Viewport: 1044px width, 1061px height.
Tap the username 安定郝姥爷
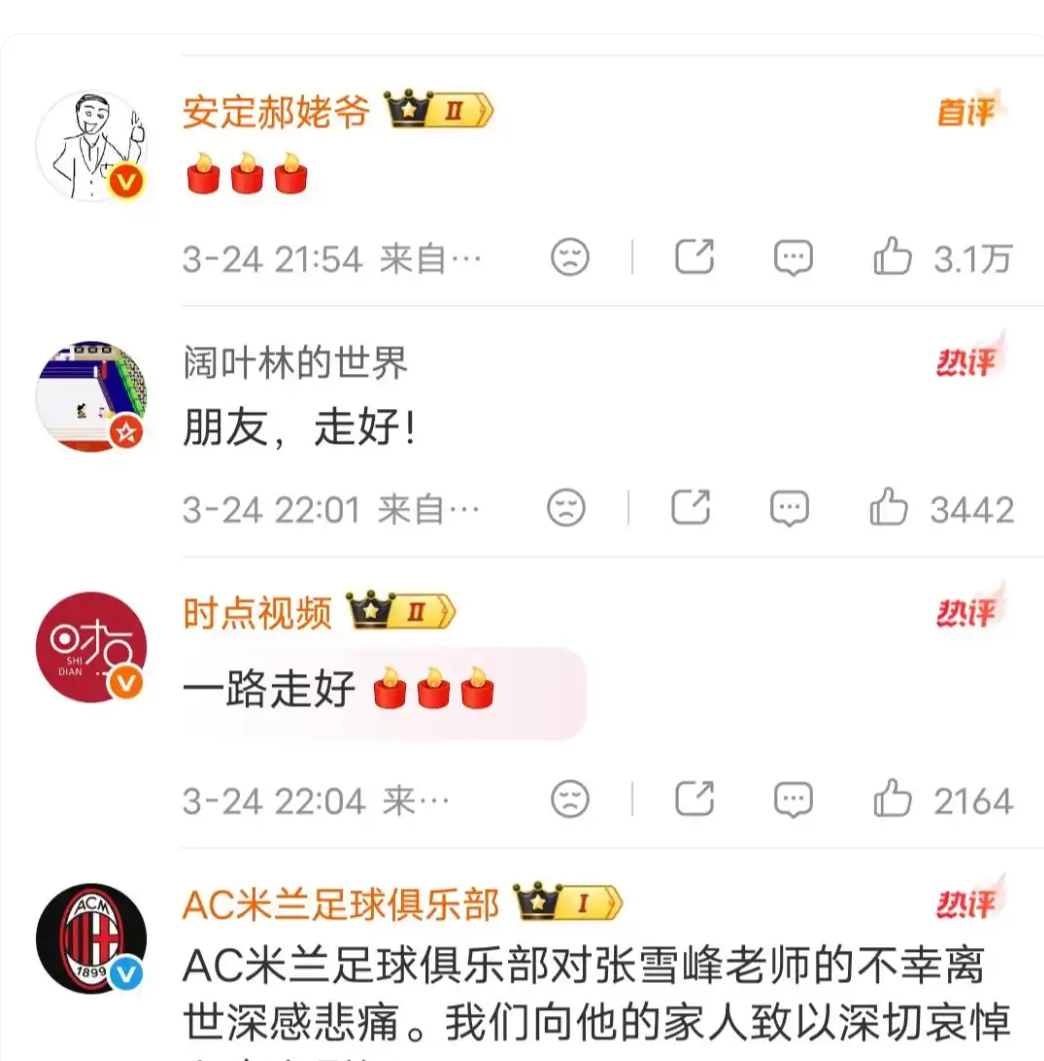pos(276,112)
